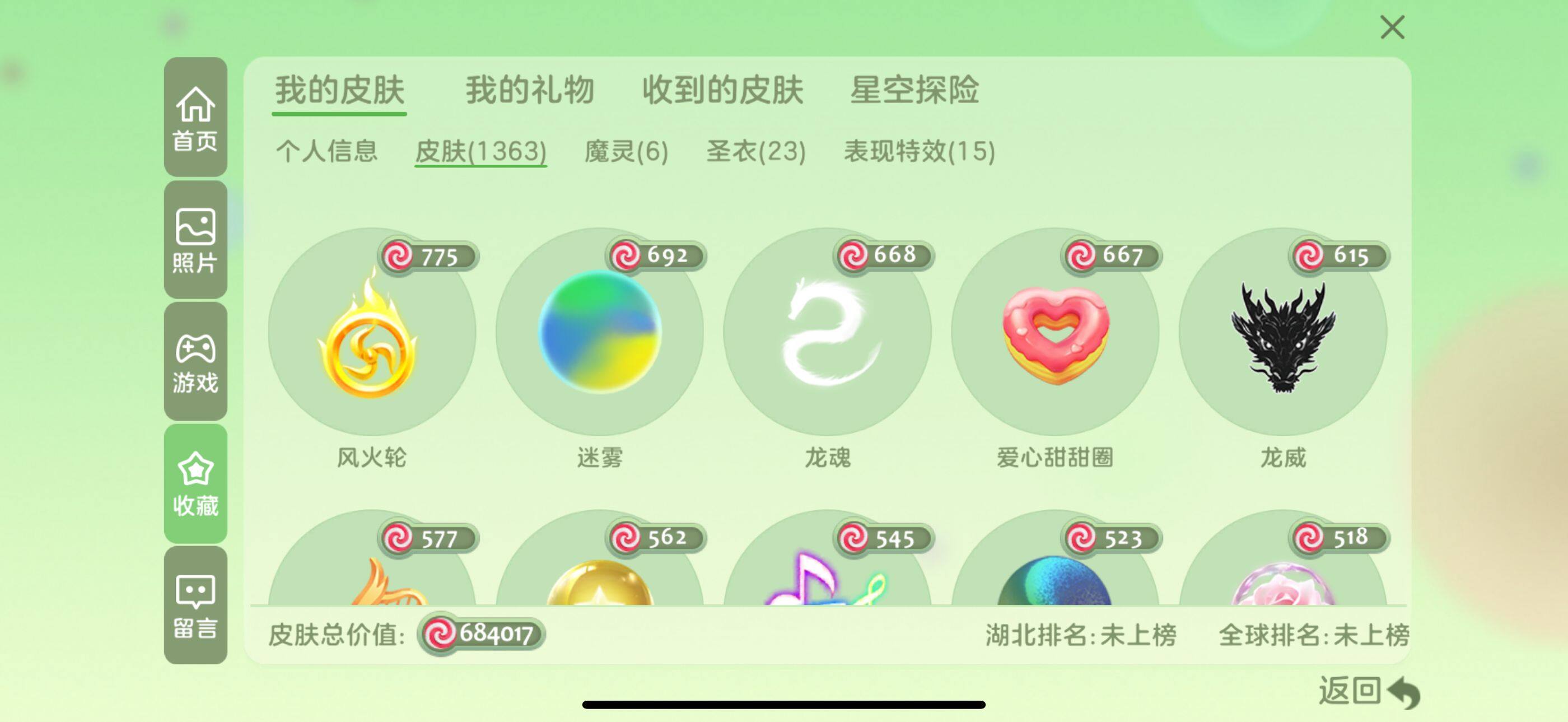Close the collection window with X
Screen dimensions: 1568x722
1392,27
